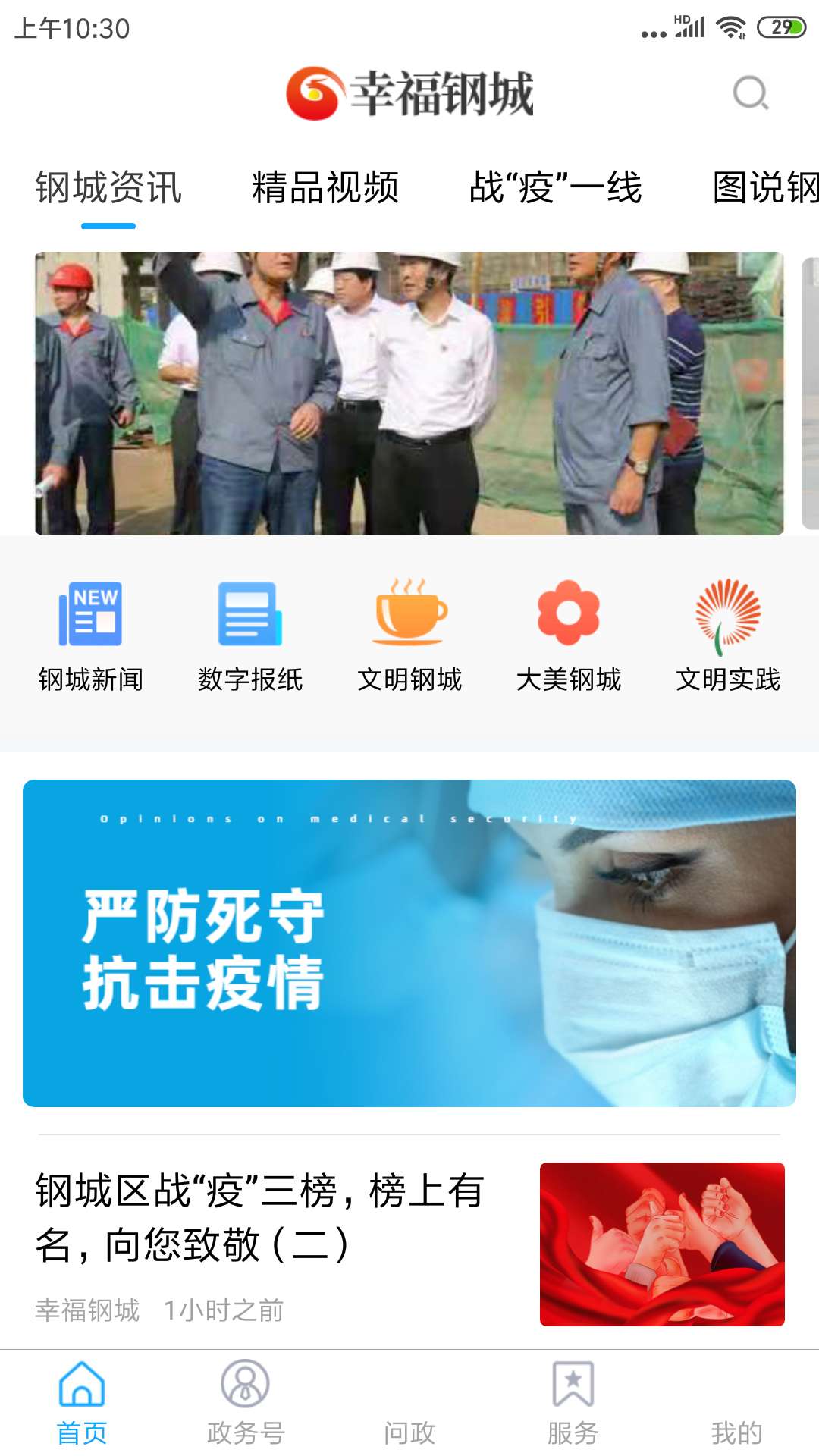Open 文明实践 shortcut

click(728, 635)
